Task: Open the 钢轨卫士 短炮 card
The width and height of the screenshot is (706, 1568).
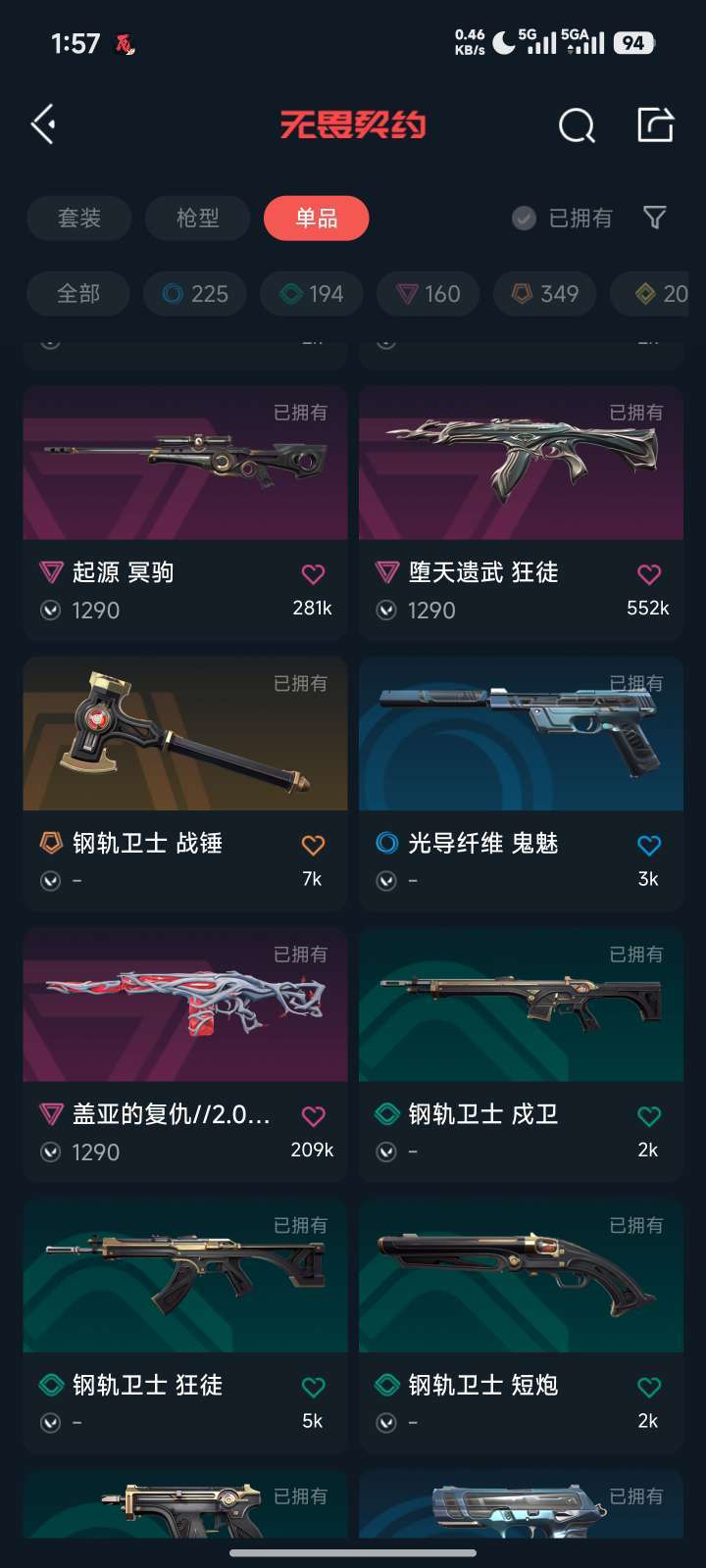Action: click(521, 1326)
